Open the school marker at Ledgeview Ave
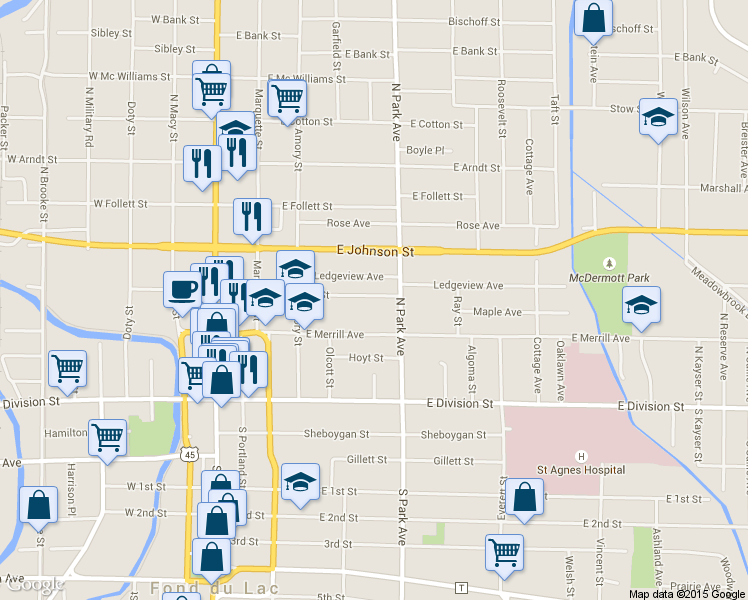The image size is (748, 600). [x=295, y=267]
